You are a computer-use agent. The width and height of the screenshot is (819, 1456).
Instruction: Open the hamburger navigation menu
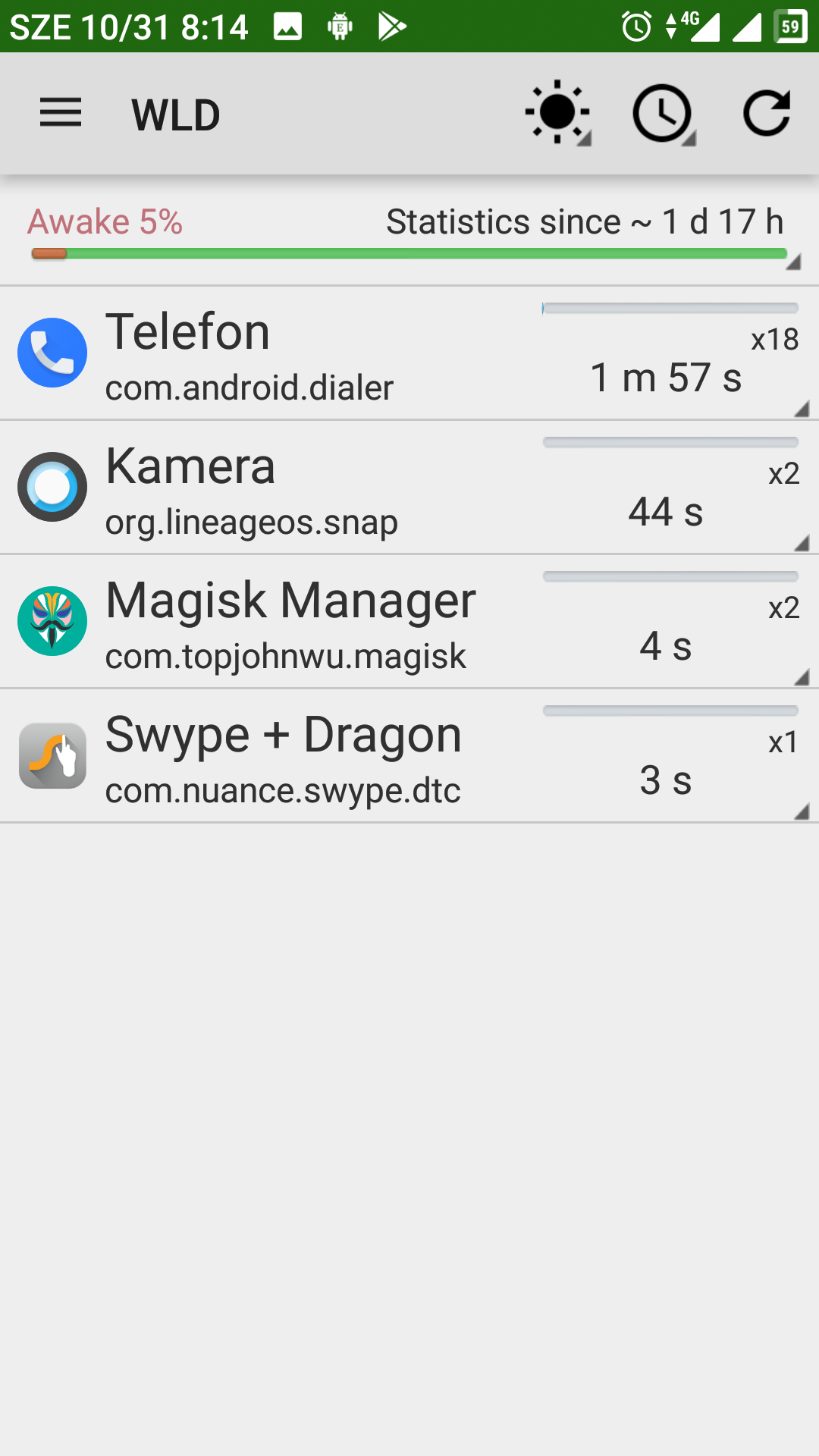[x=61, y=114]
